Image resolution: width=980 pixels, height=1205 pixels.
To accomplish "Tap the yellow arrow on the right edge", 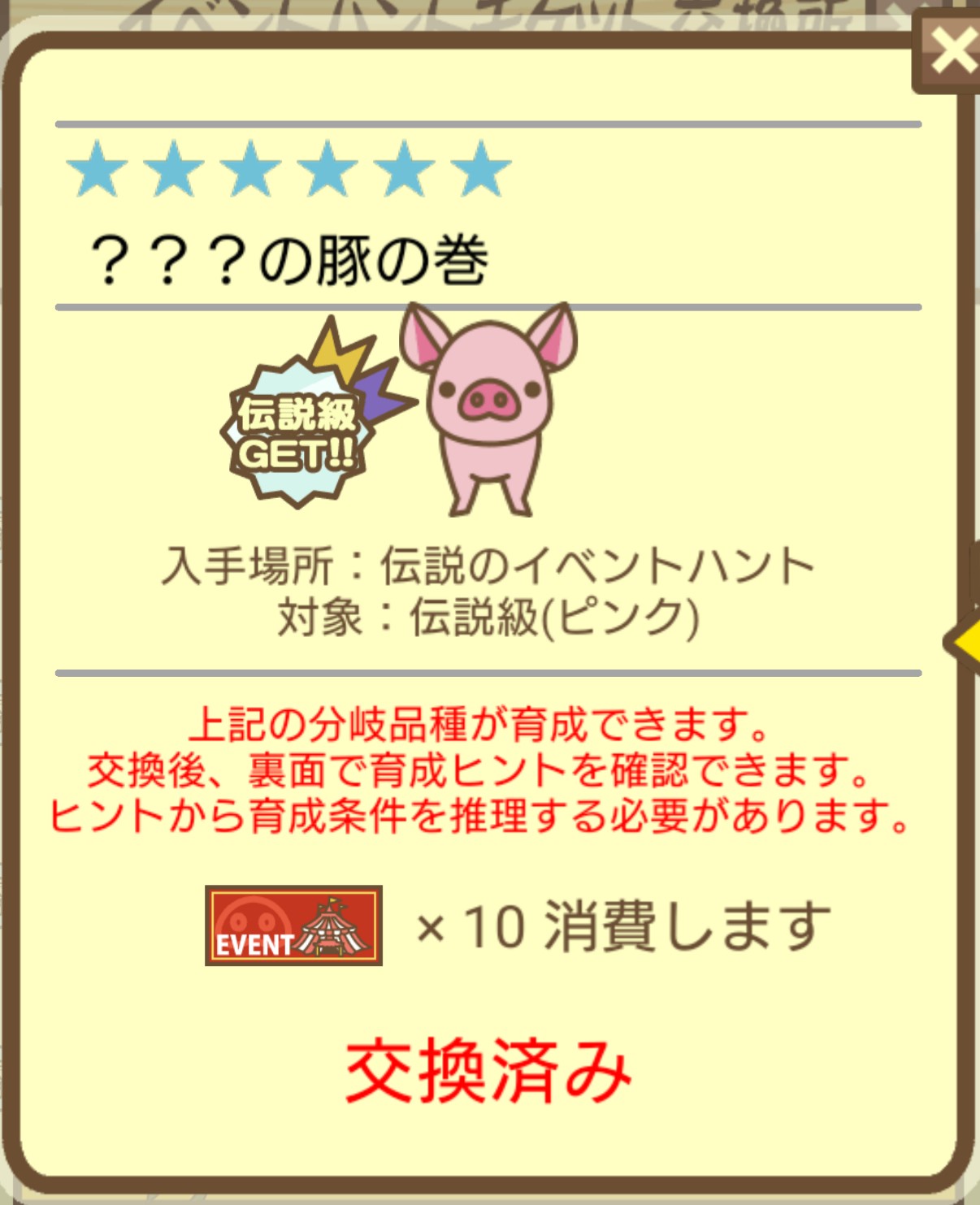I will pyautogui.click(x=965, y=641).
